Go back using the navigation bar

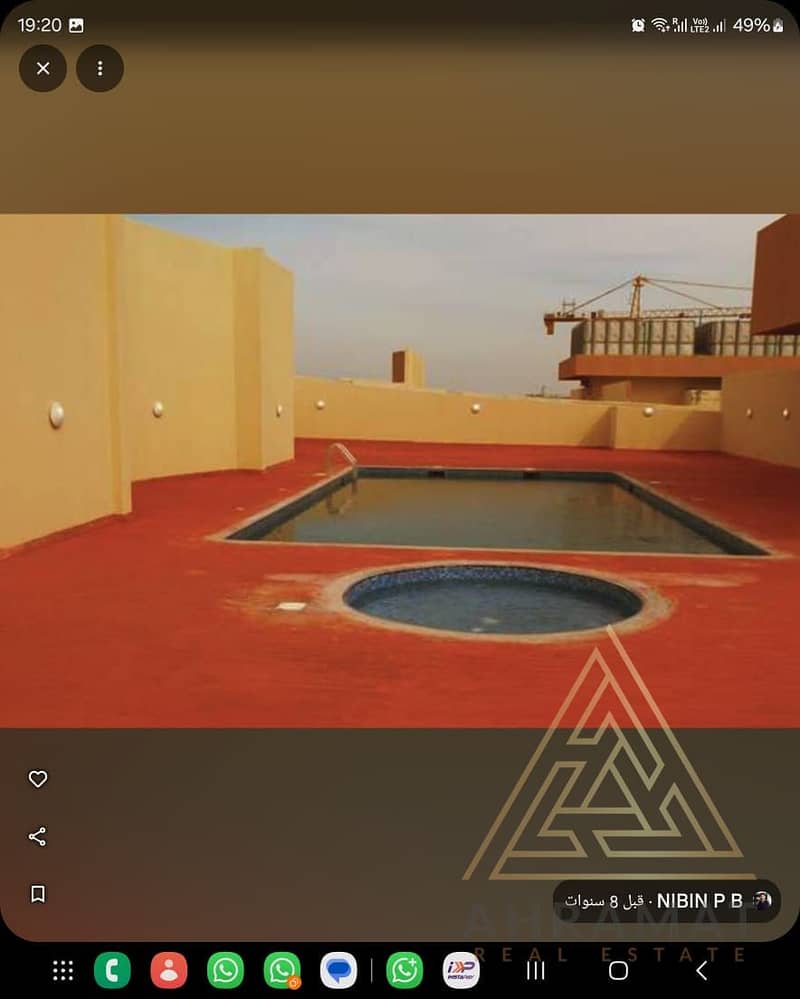pyautogui.click(x=701, y=970)
